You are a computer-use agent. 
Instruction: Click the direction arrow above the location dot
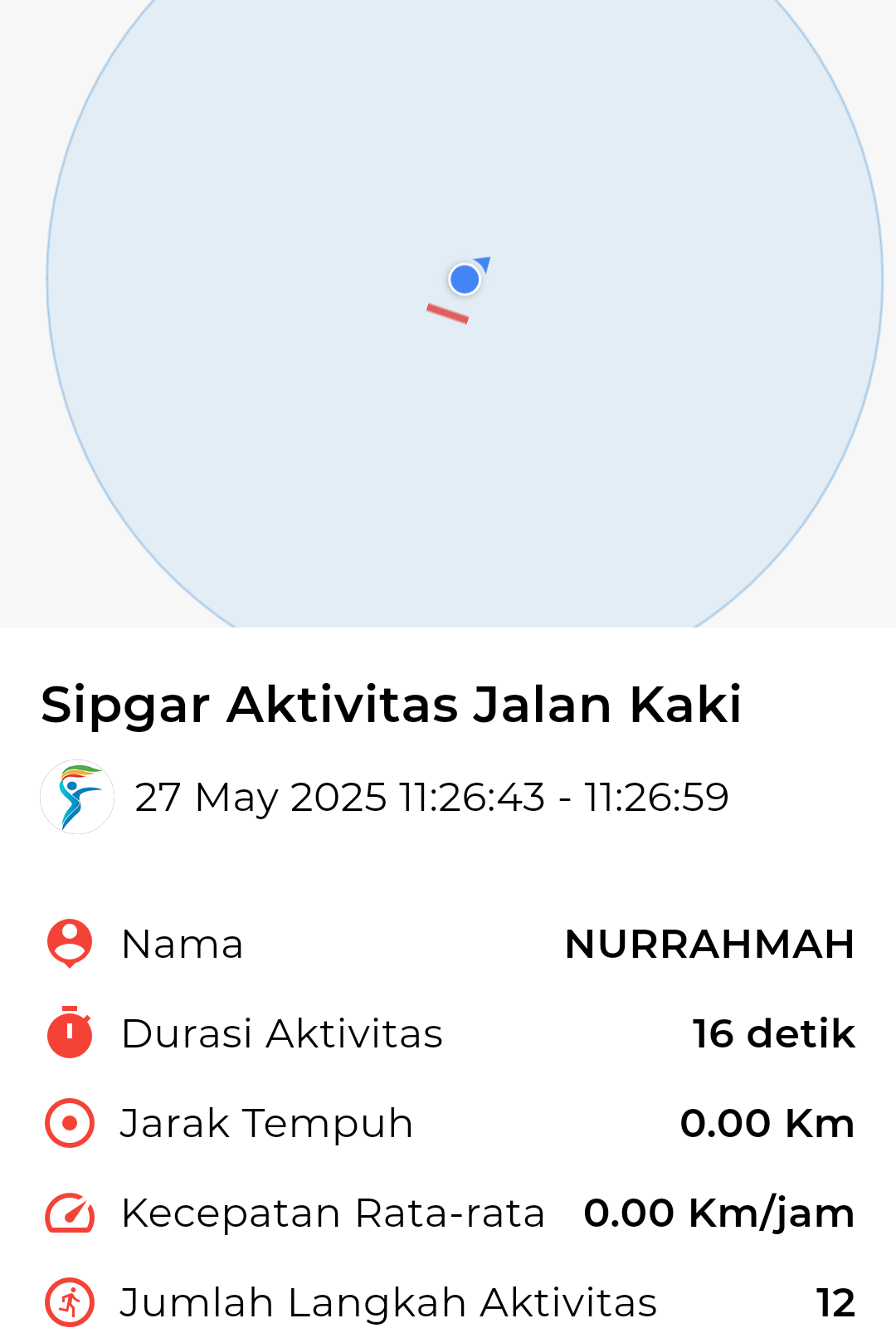482,265
